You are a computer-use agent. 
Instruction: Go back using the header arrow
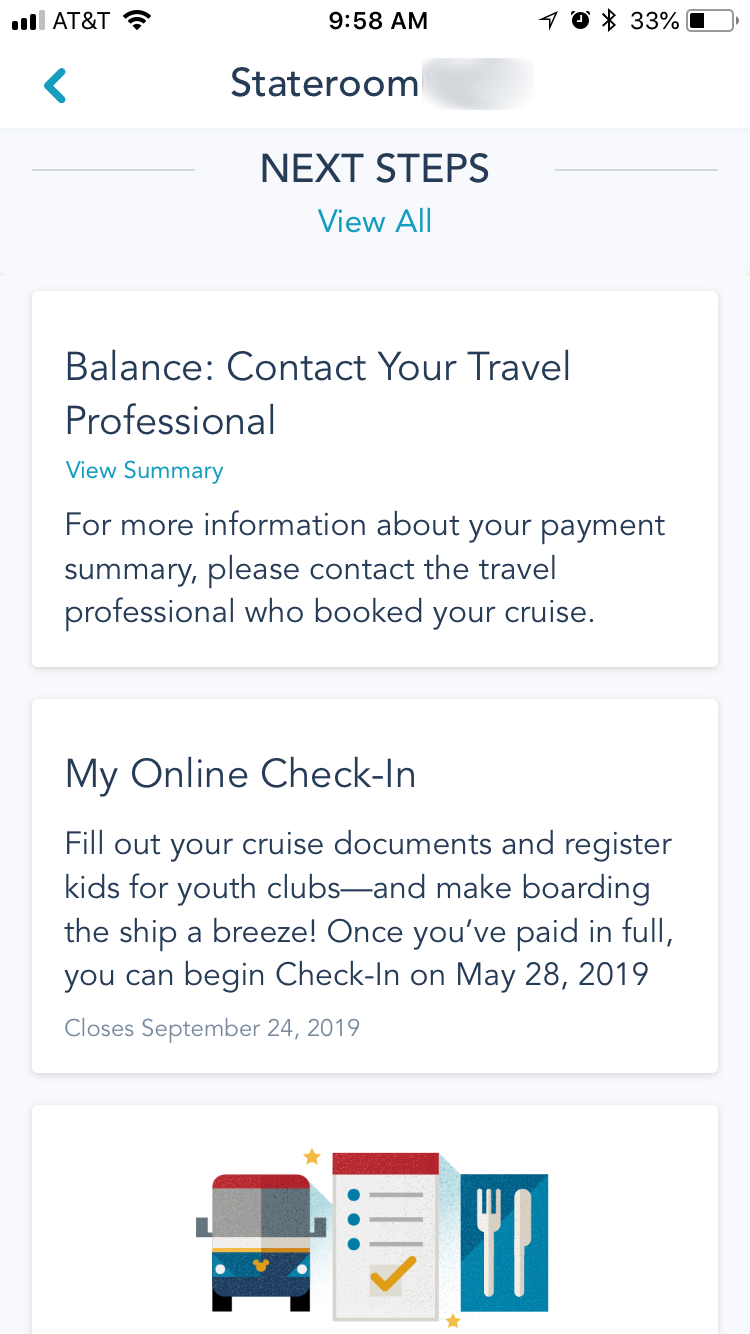click(55, 85)
